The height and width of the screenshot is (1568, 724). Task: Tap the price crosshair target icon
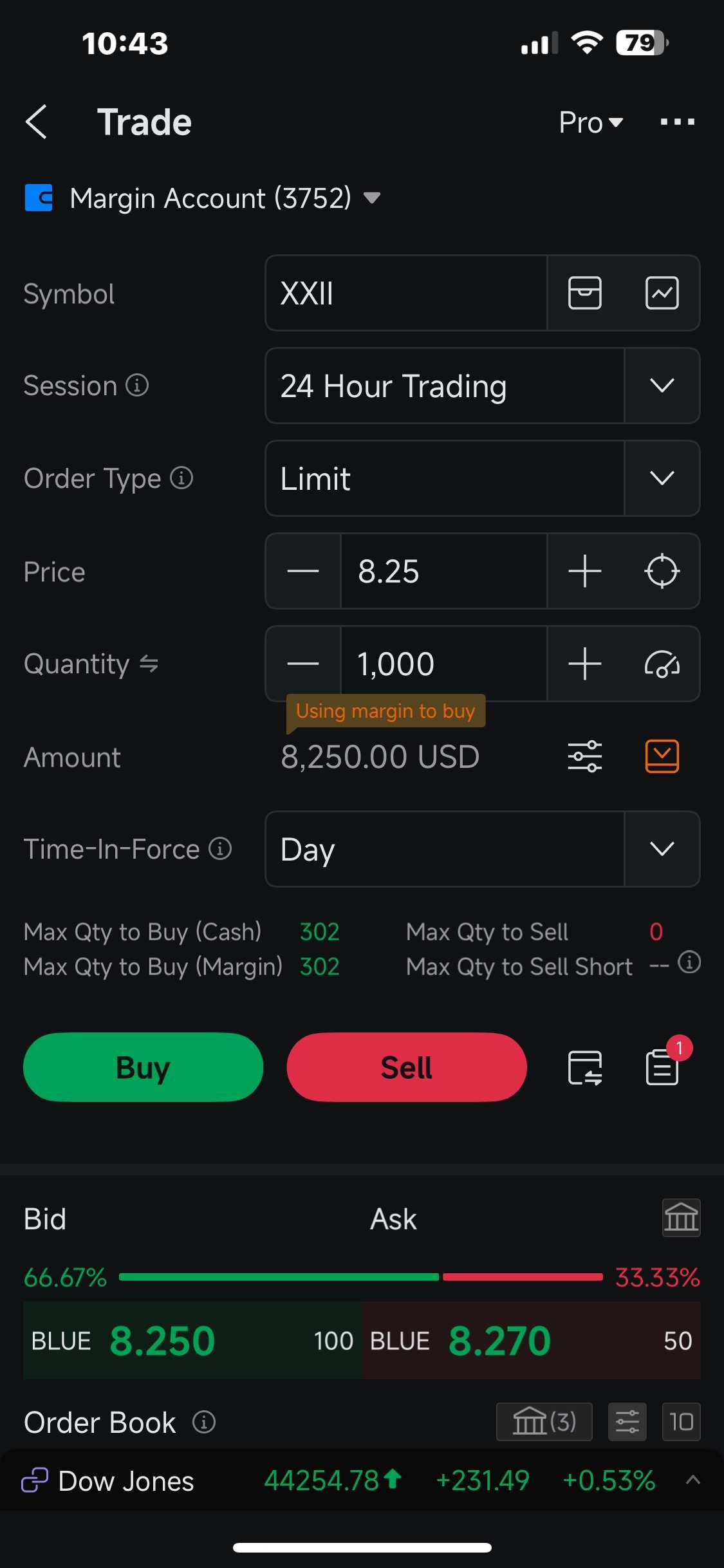tap(662, 571)
